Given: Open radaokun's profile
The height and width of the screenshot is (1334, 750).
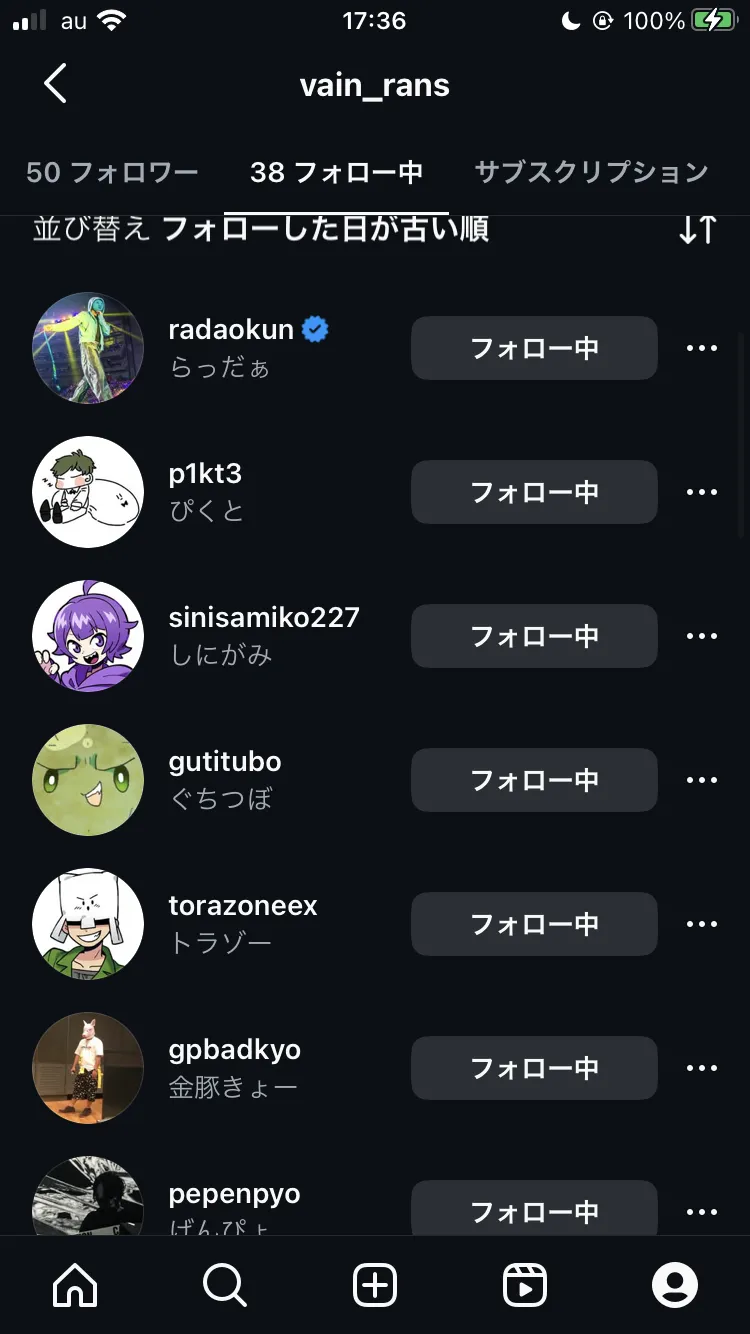Looking at the screenshot, I should (231, 329).
